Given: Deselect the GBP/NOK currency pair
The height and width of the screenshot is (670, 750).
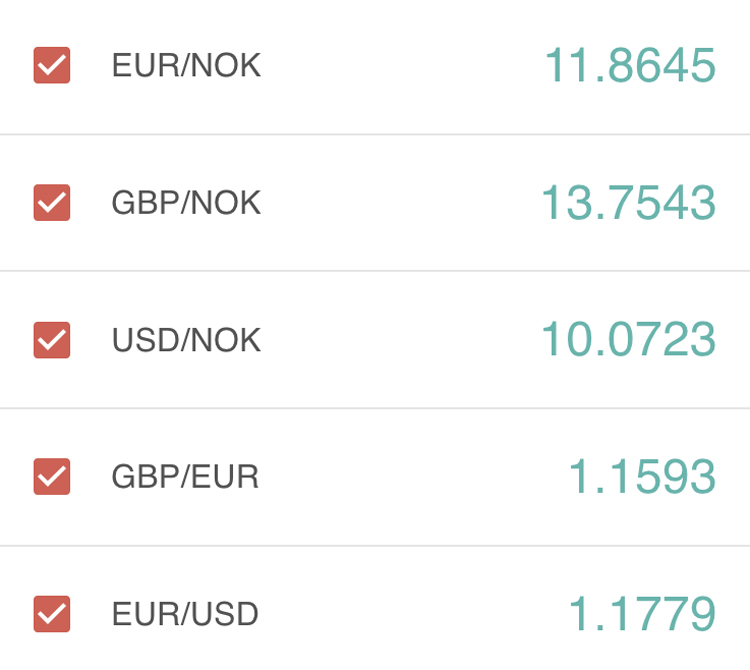Looking at the screenshot, I should pyautogui.click(x=52, y=203).
